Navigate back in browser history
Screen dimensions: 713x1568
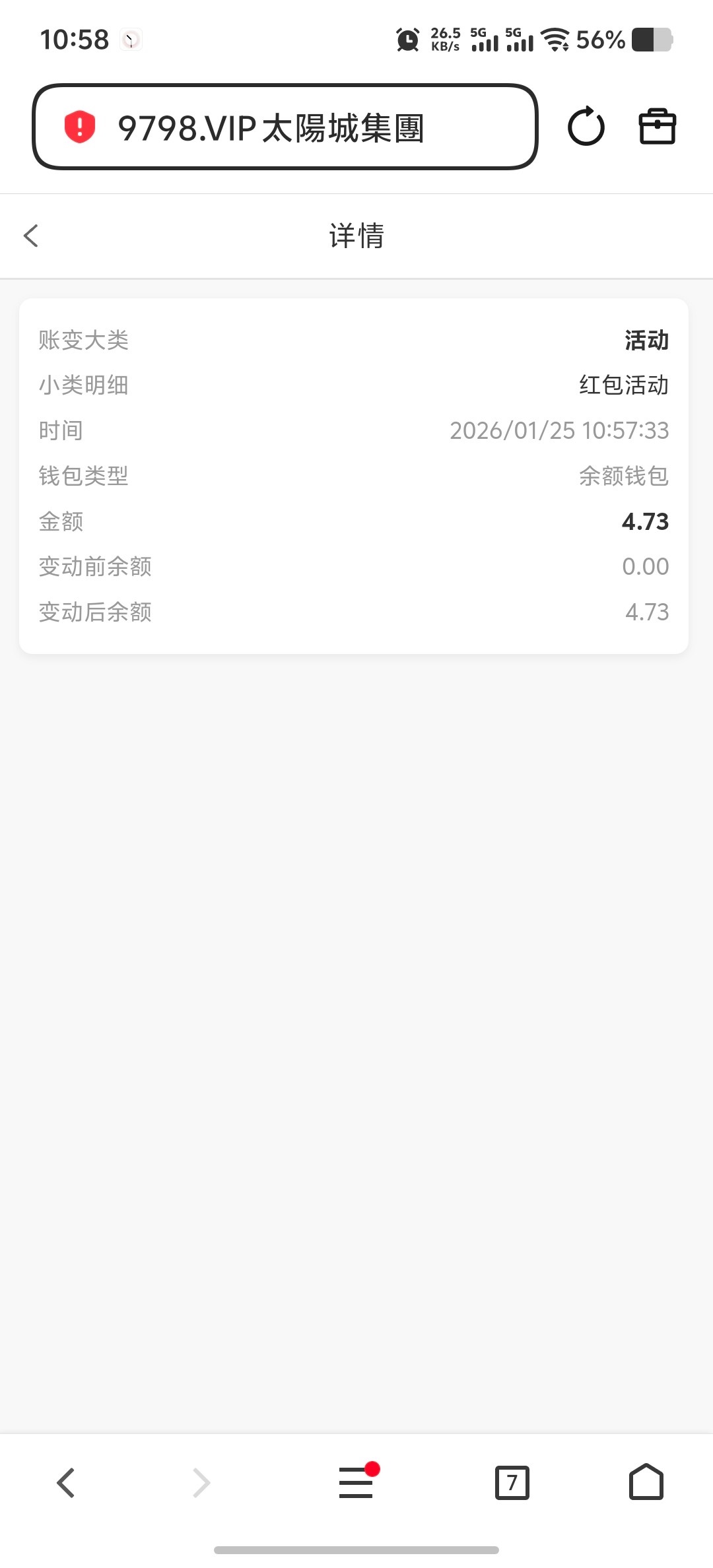66,1483
